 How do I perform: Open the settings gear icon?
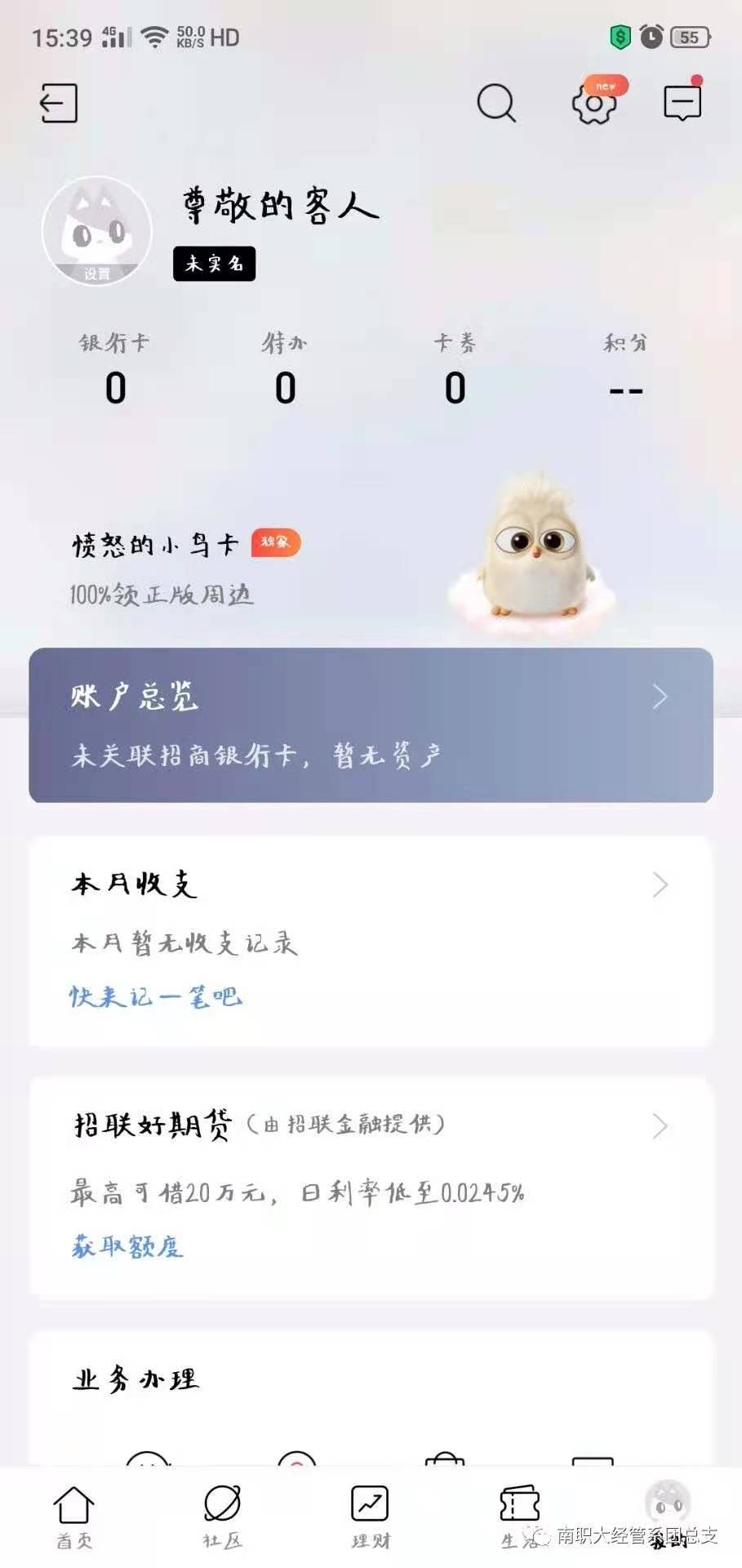click(594, 104)
